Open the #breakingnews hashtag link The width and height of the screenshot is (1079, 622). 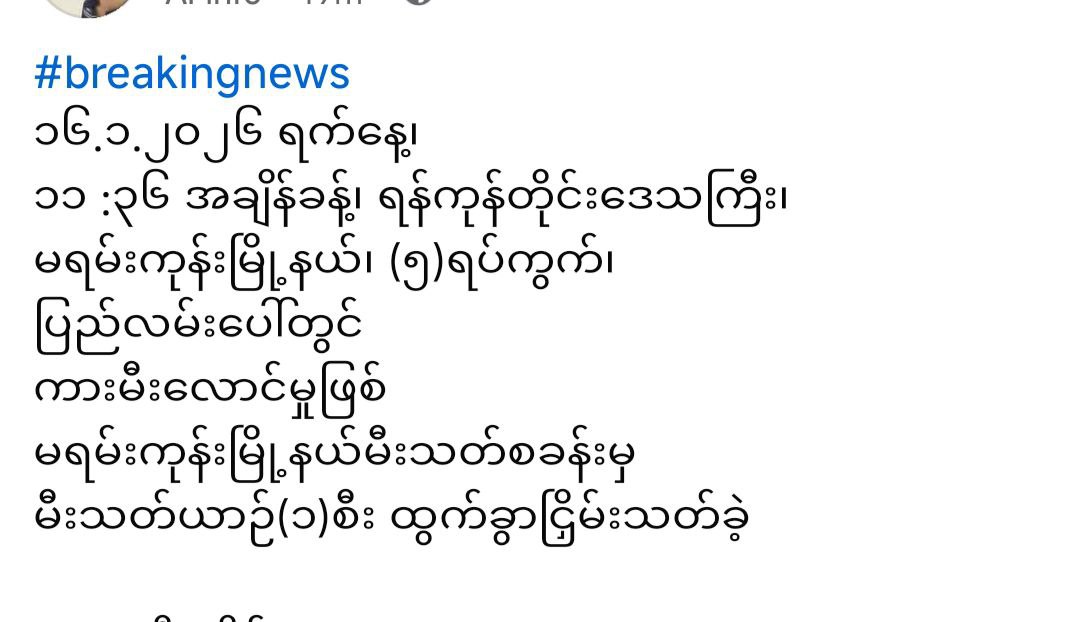191,74
